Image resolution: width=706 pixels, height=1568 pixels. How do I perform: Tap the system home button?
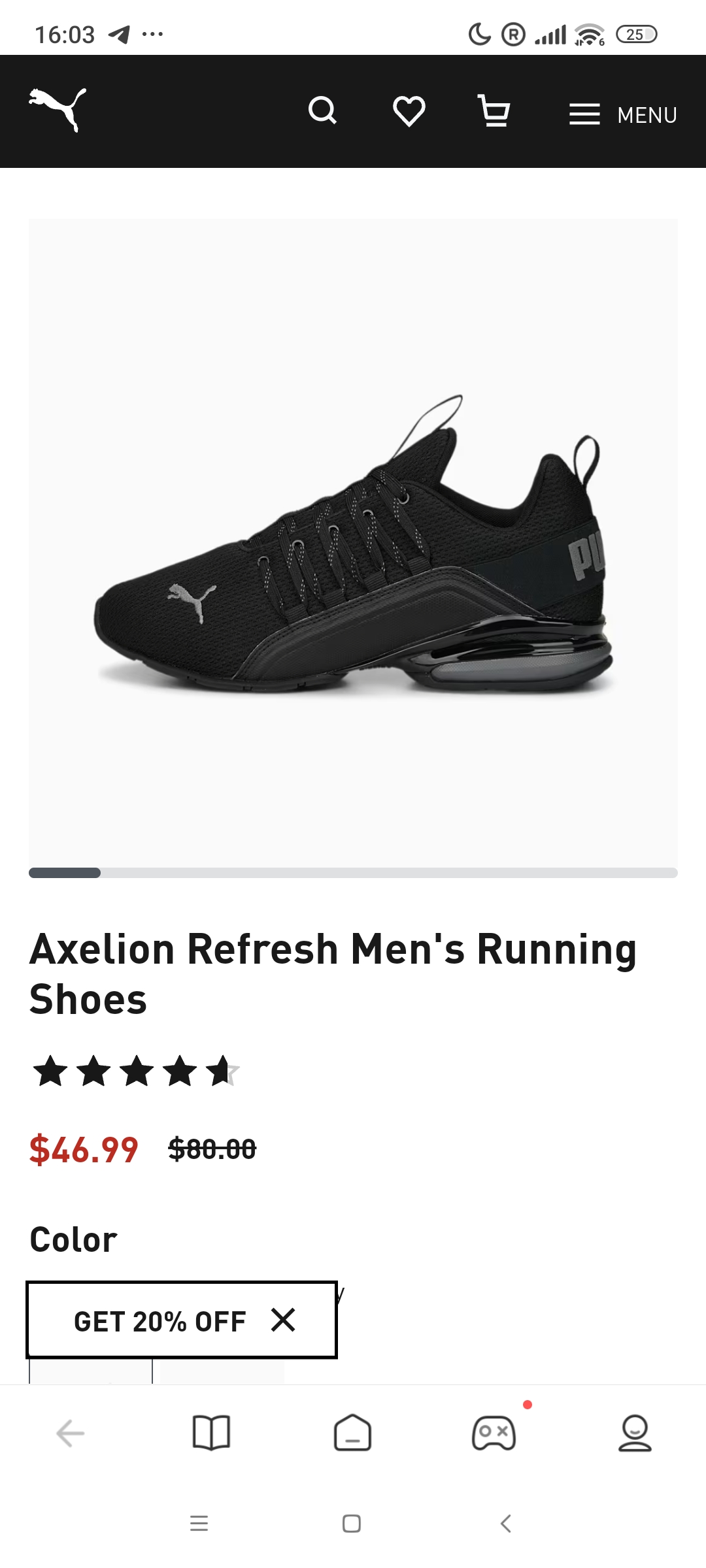(x=352, y=1524)
